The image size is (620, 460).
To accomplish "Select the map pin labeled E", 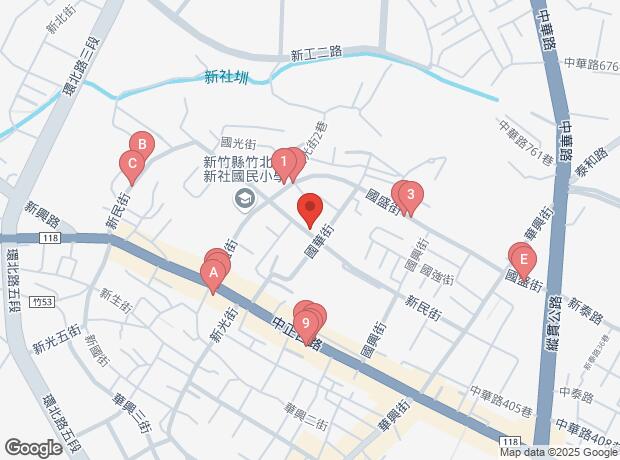I will pyautogui.click(x=523, y=260).
